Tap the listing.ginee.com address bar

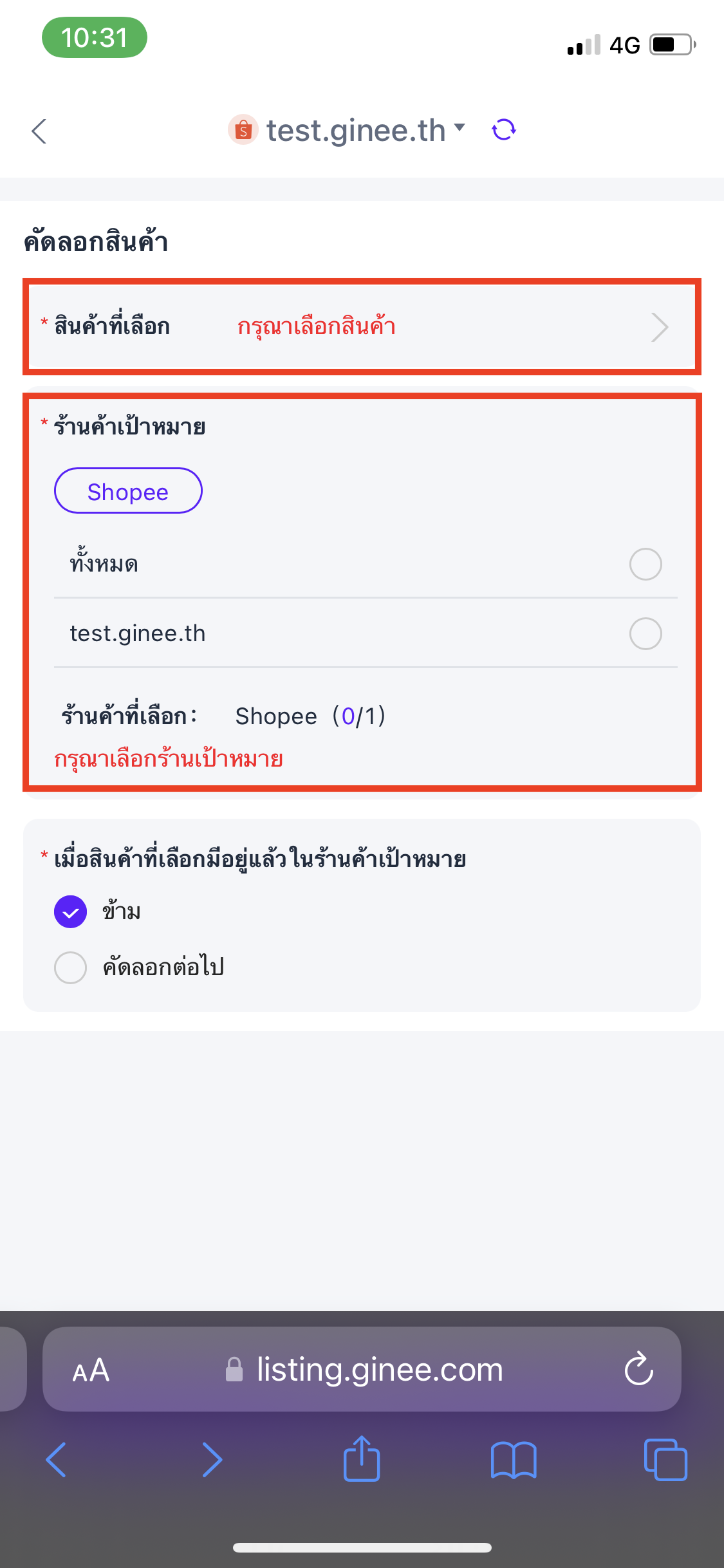tap(364, 1369)
